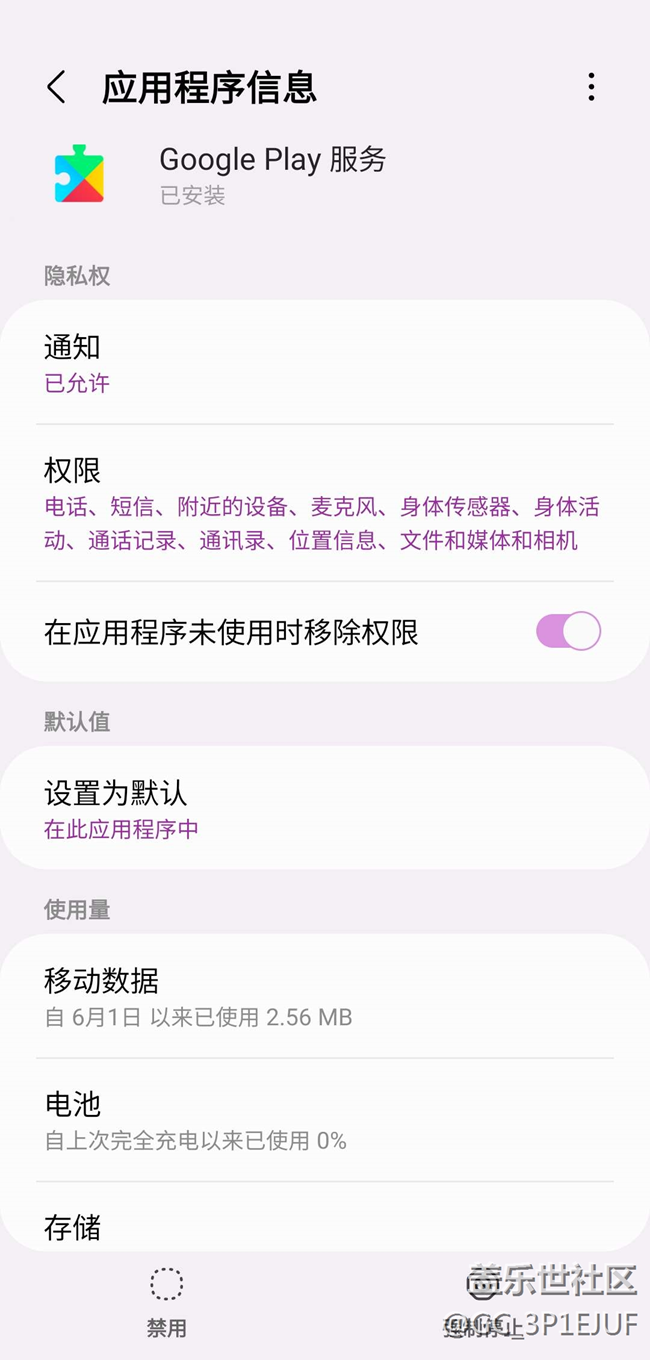View 移动数据 usage details
Viewport: 650px width, 1360px height.
[325, 997]
